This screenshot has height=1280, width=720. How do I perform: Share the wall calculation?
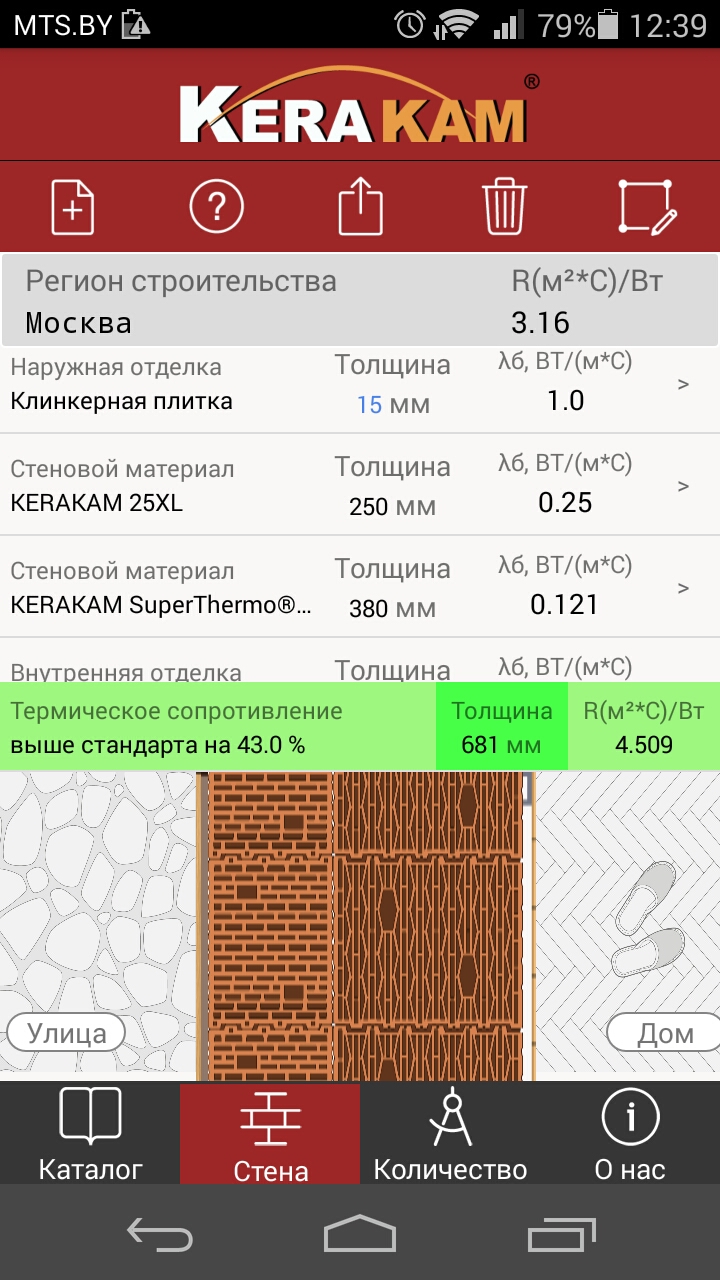pyautogui.click(x=360, y=207)
